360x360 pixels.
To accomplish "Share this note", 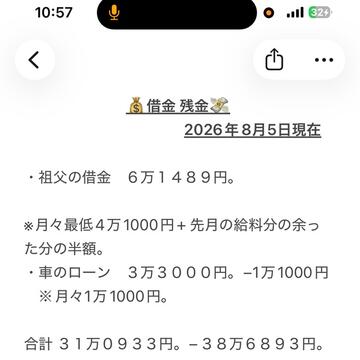I will tap(274, 60).
